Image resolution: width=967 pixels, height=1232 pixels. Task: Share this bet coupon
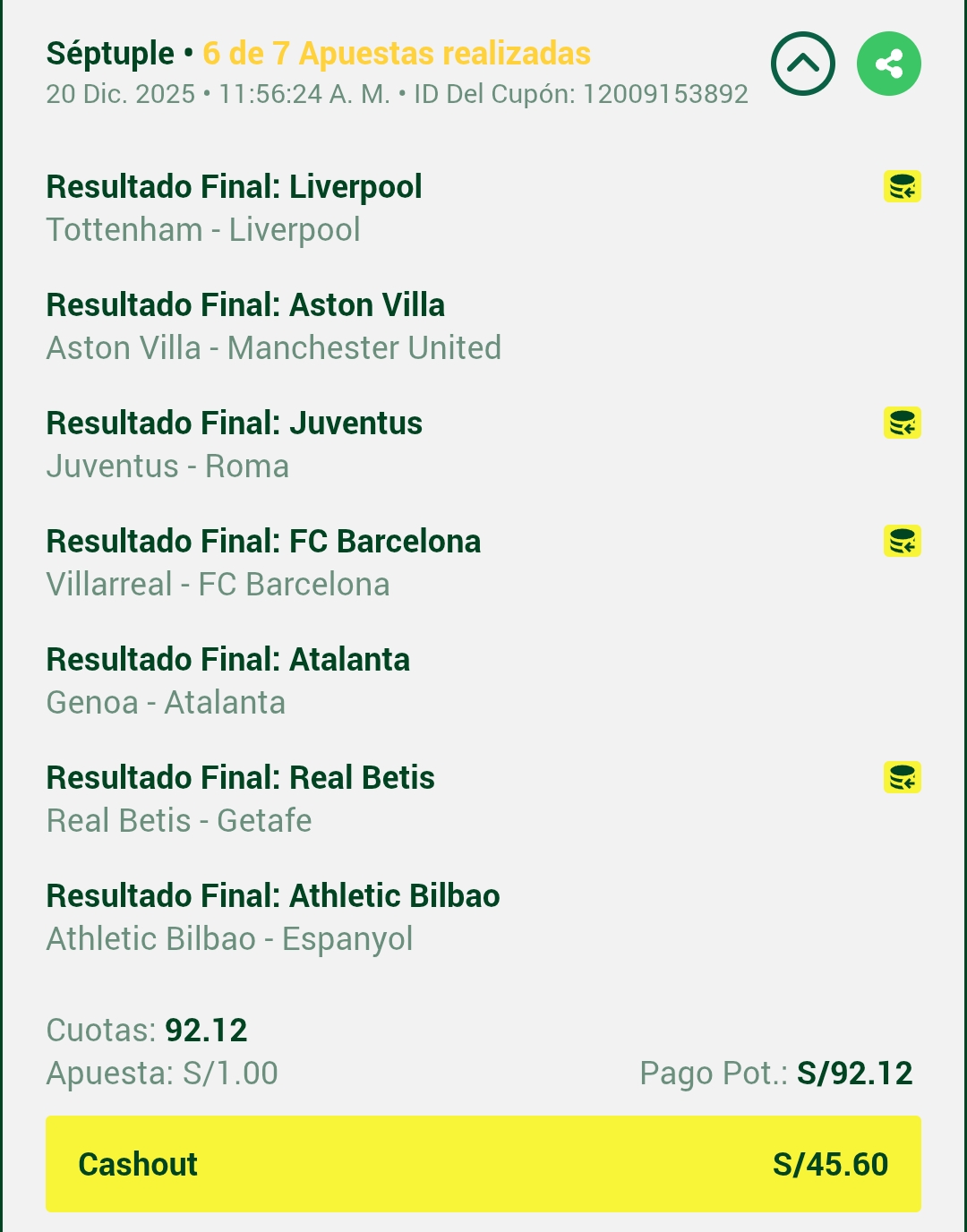[888, 64]
